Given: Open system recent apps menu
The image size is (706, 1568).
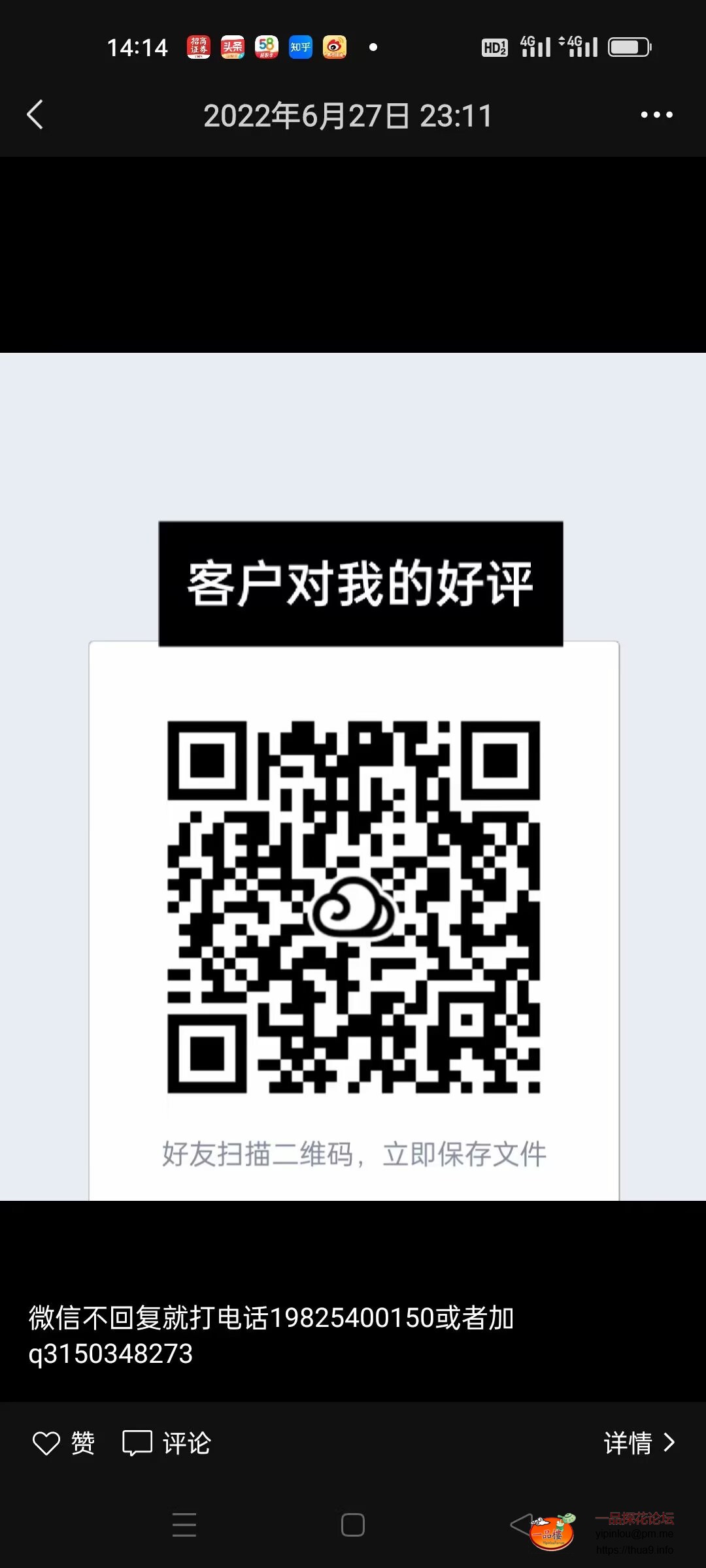Looking at the screenshot, I should point(184,1525).
